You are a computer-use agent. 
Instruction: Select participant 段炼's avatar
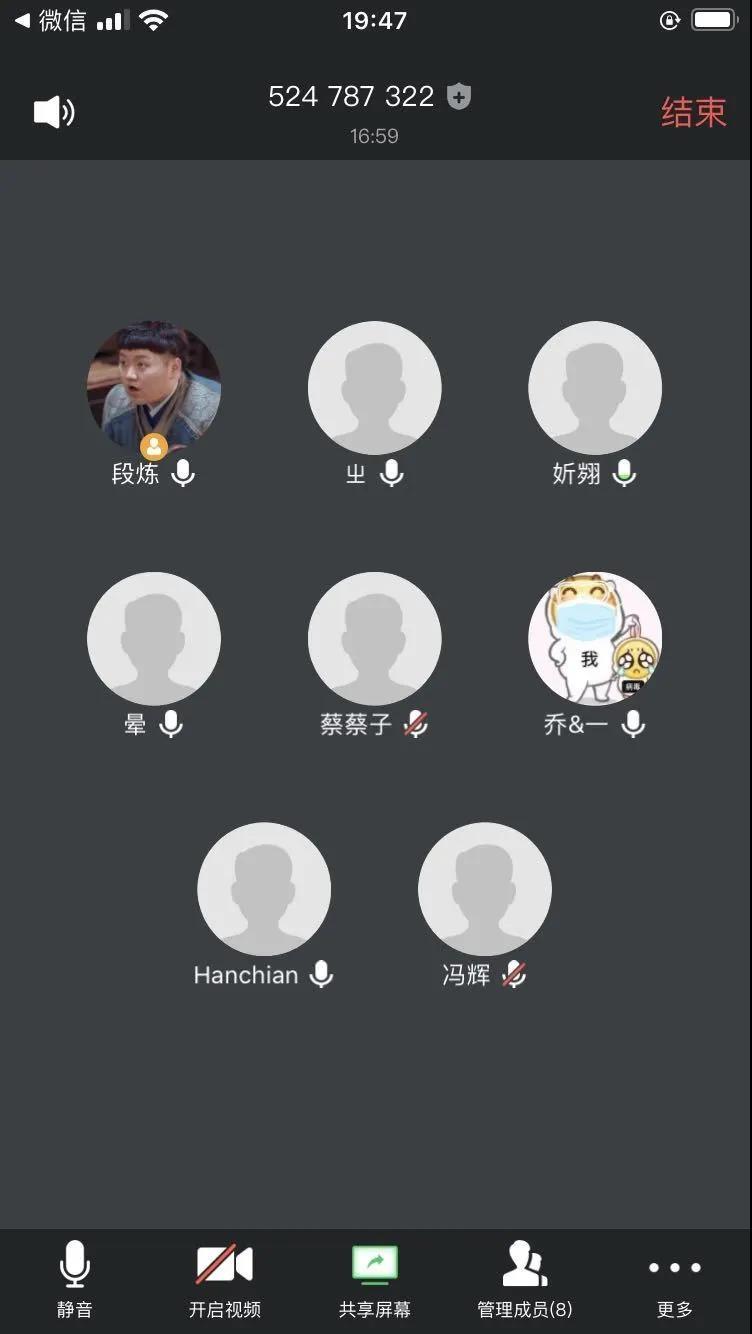point(154,388)
